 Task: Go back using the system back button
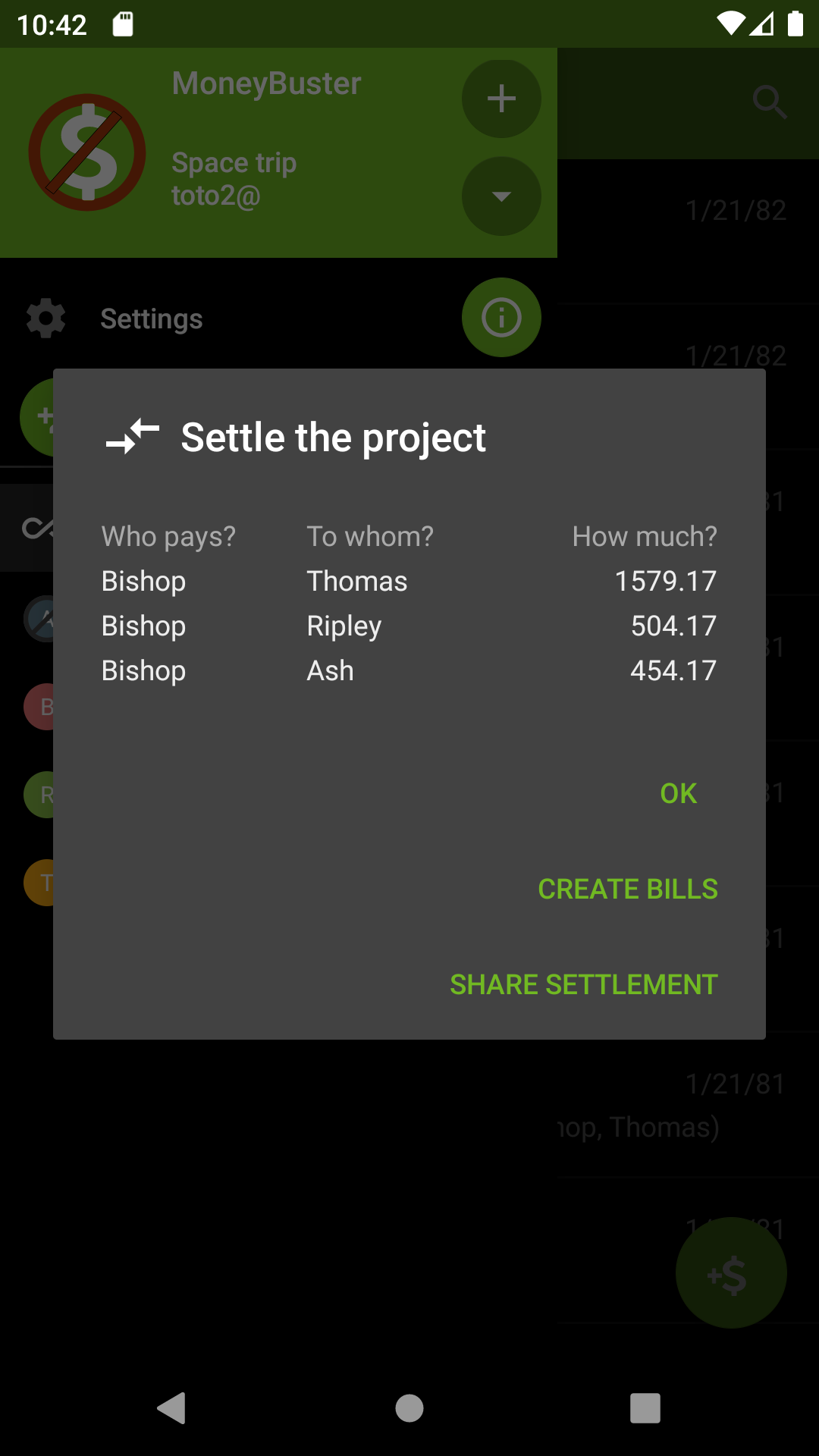(172, 1408)
